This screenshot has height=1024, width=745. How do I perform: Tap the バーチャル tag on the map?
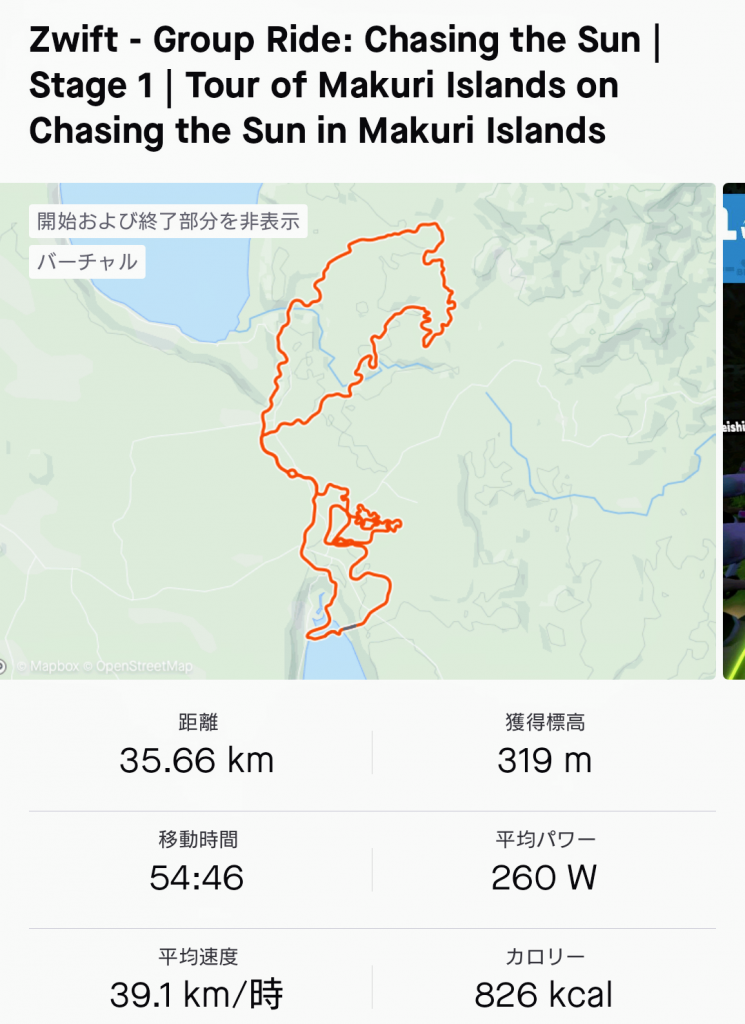pyautogui.click(x=87, y=263)
